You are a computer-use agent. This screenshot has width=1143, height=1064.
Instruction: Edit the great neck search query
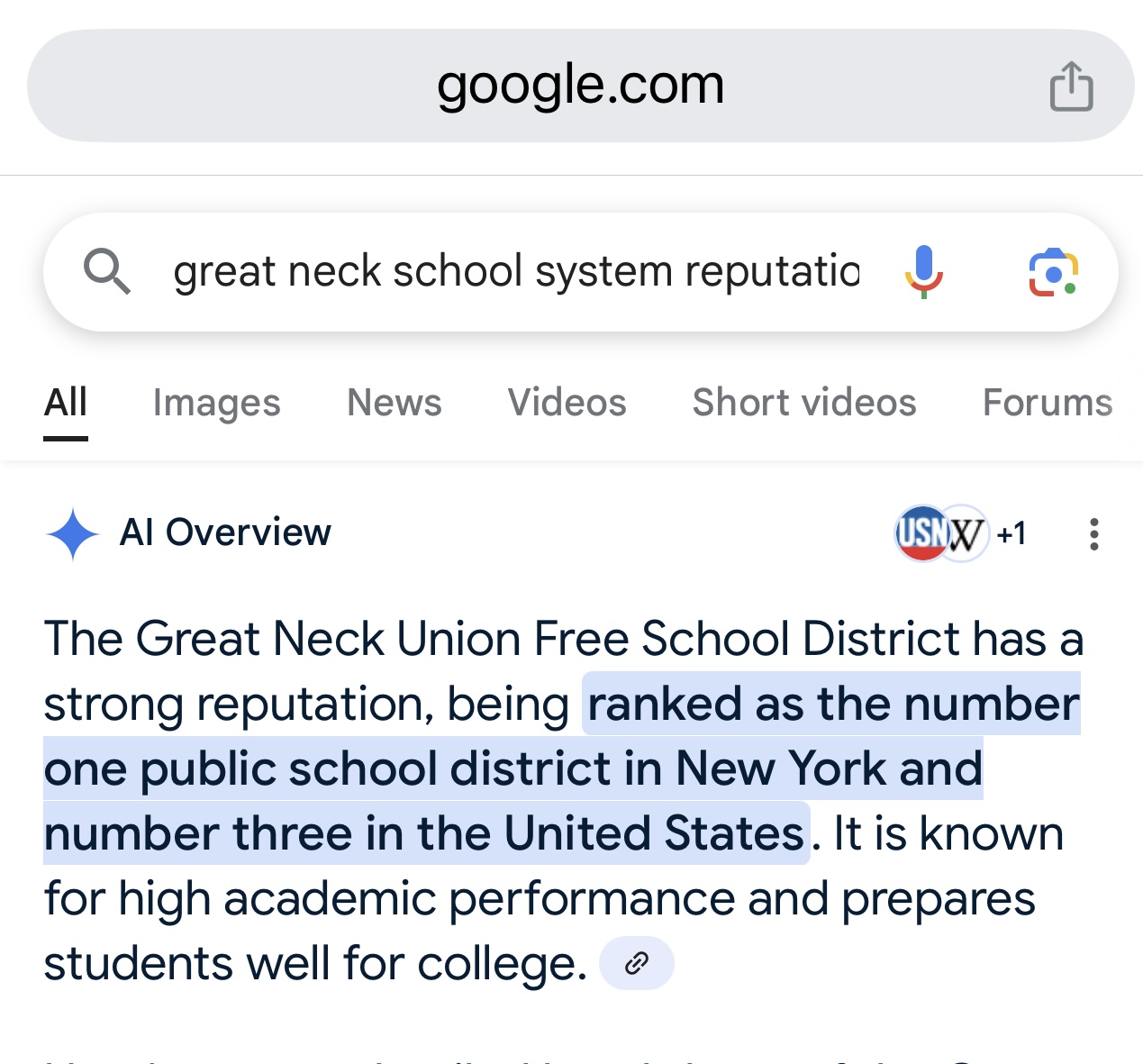pos(515,272)
